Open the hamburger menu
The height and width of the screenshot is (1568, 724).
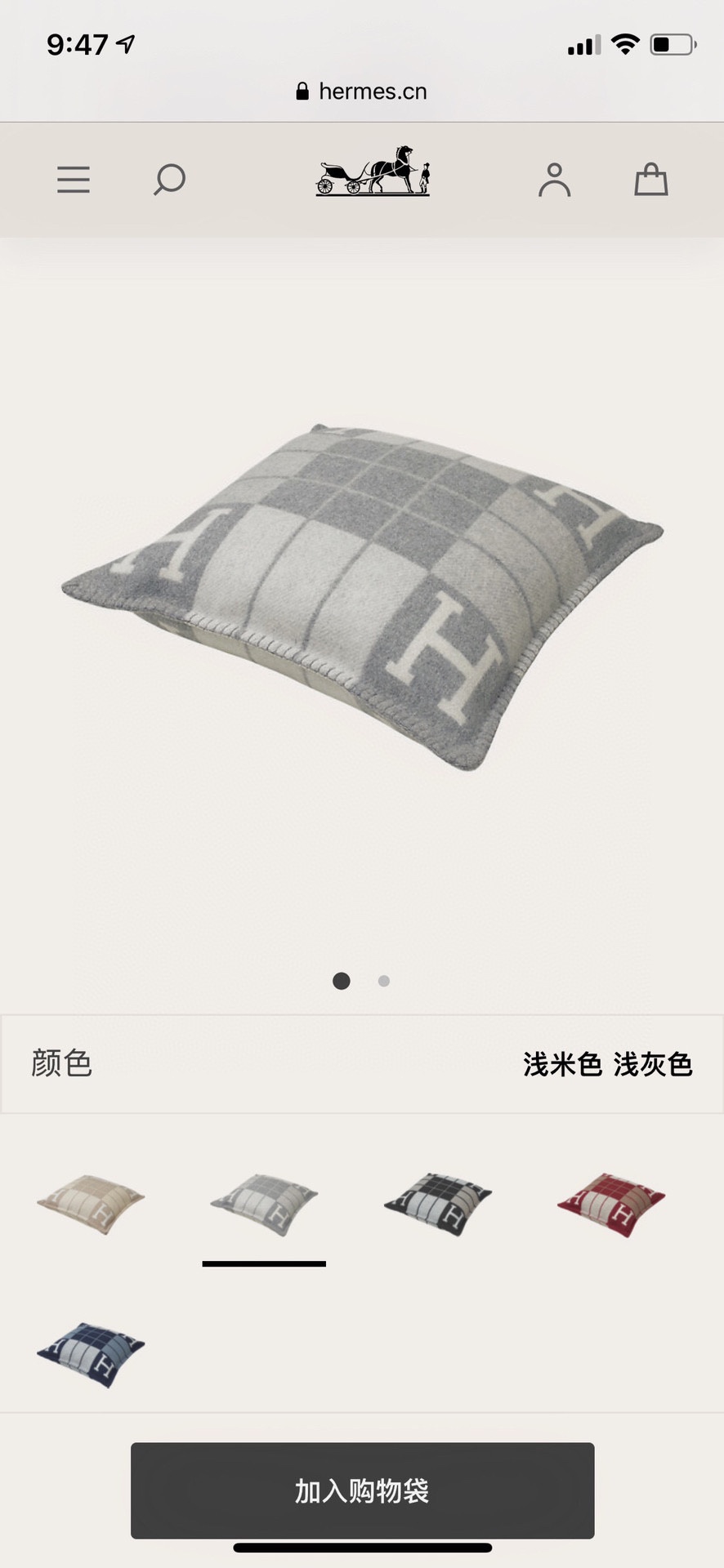74,180
